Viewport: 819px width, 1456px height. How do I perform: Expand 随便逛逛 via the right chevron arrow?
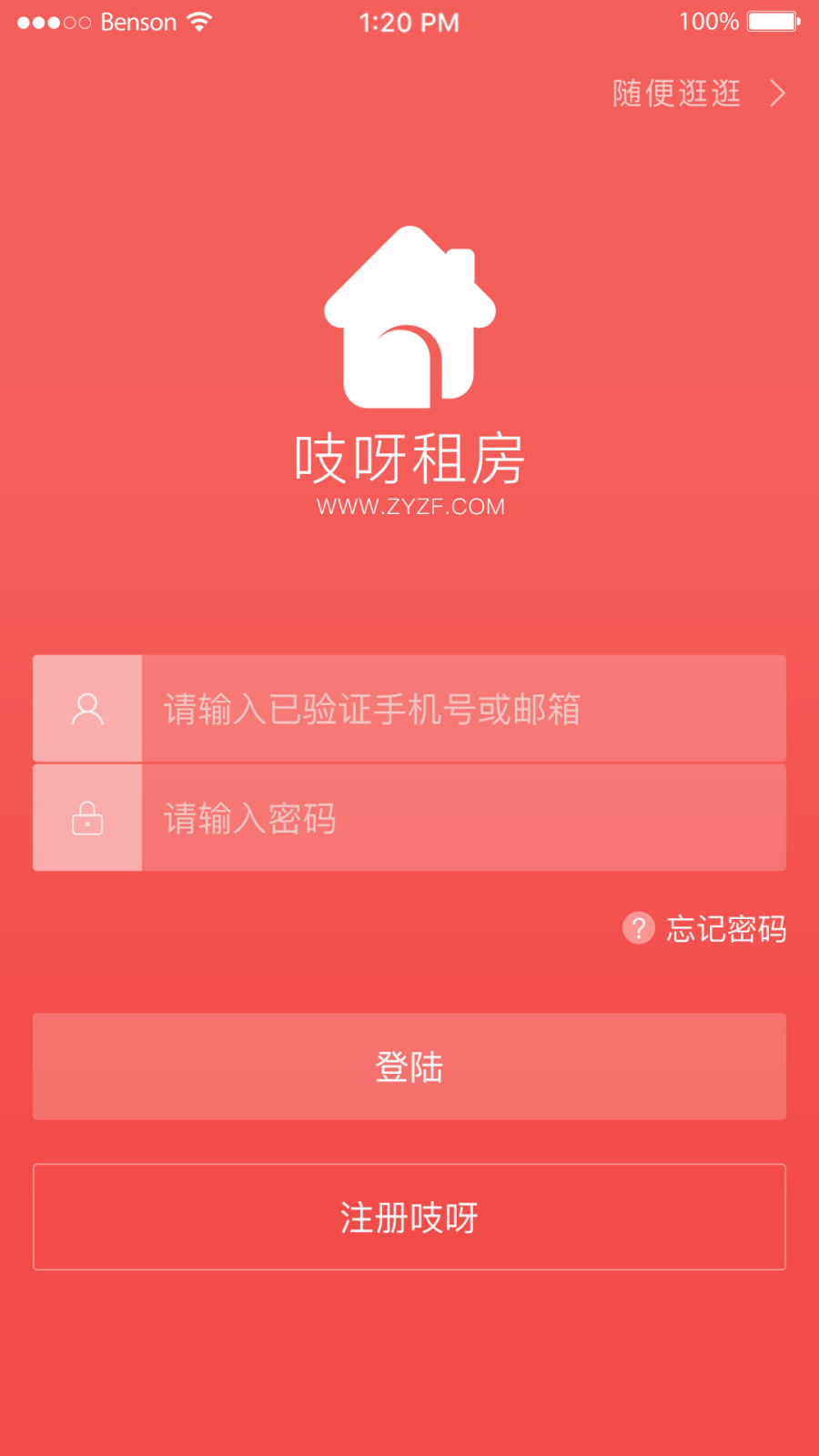778,93
